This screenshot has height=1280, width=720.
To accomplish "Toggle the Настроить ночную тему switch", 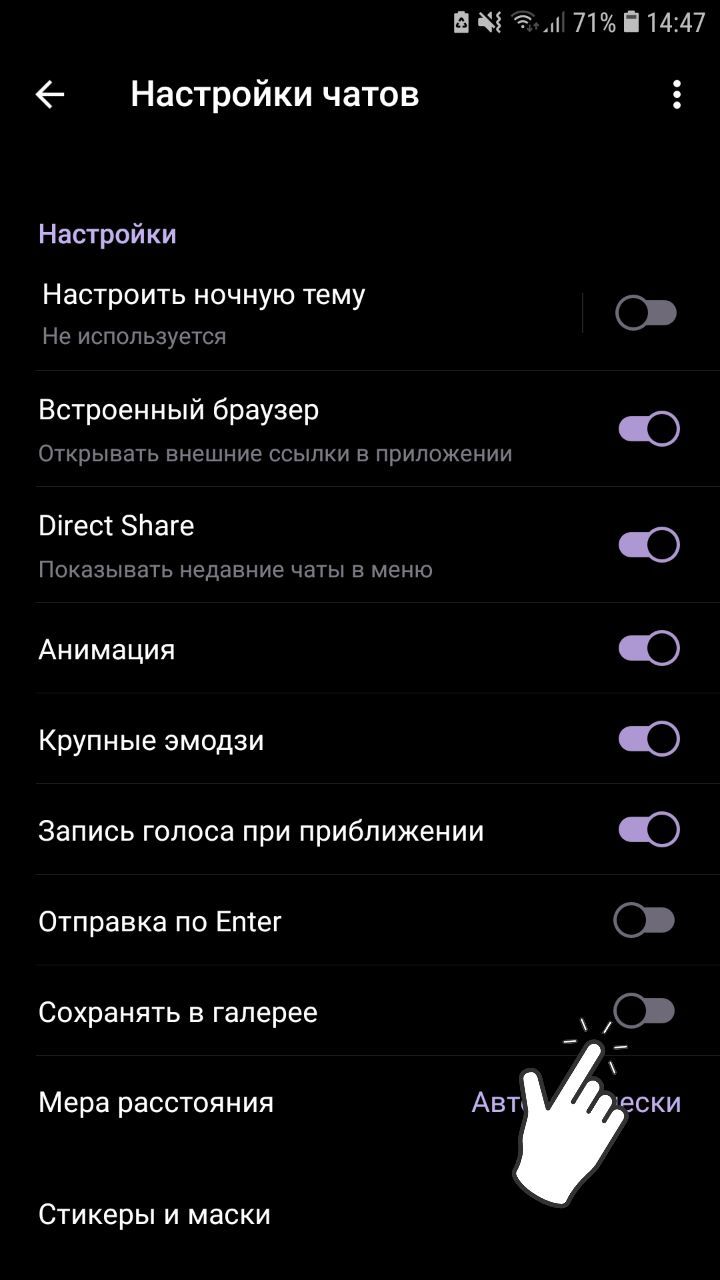I will click(x=646, y=313).
